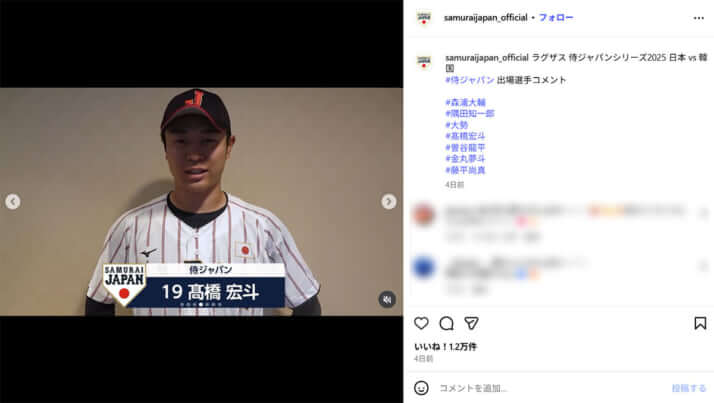Open hashtag #大勢
714x403 pixels.
click(x=456, y=125)
